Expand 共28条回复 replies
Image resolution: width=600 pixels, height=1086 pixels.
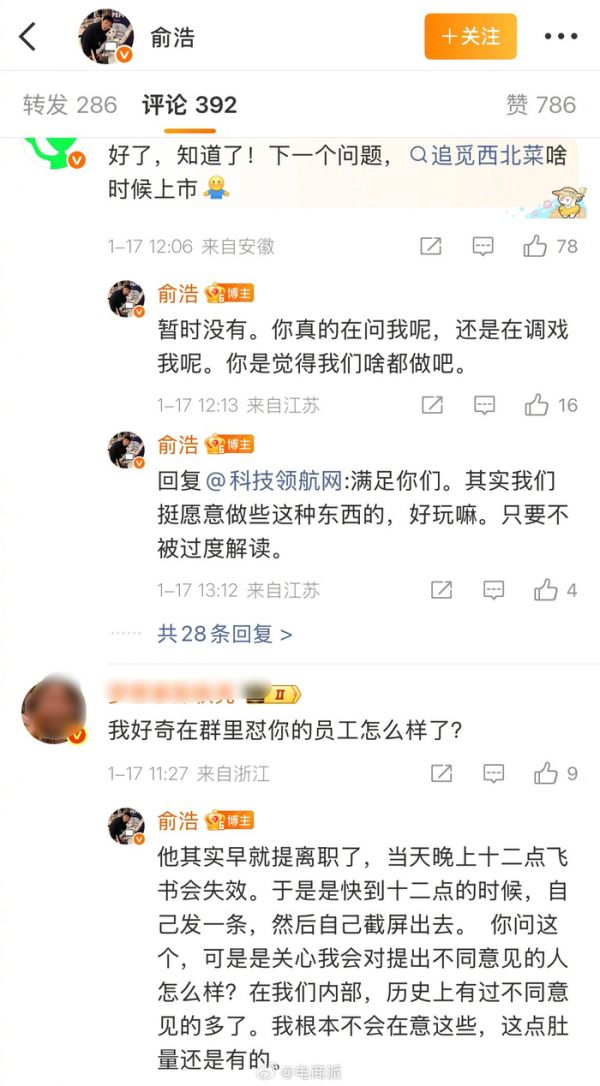click(x=224, y=634)
